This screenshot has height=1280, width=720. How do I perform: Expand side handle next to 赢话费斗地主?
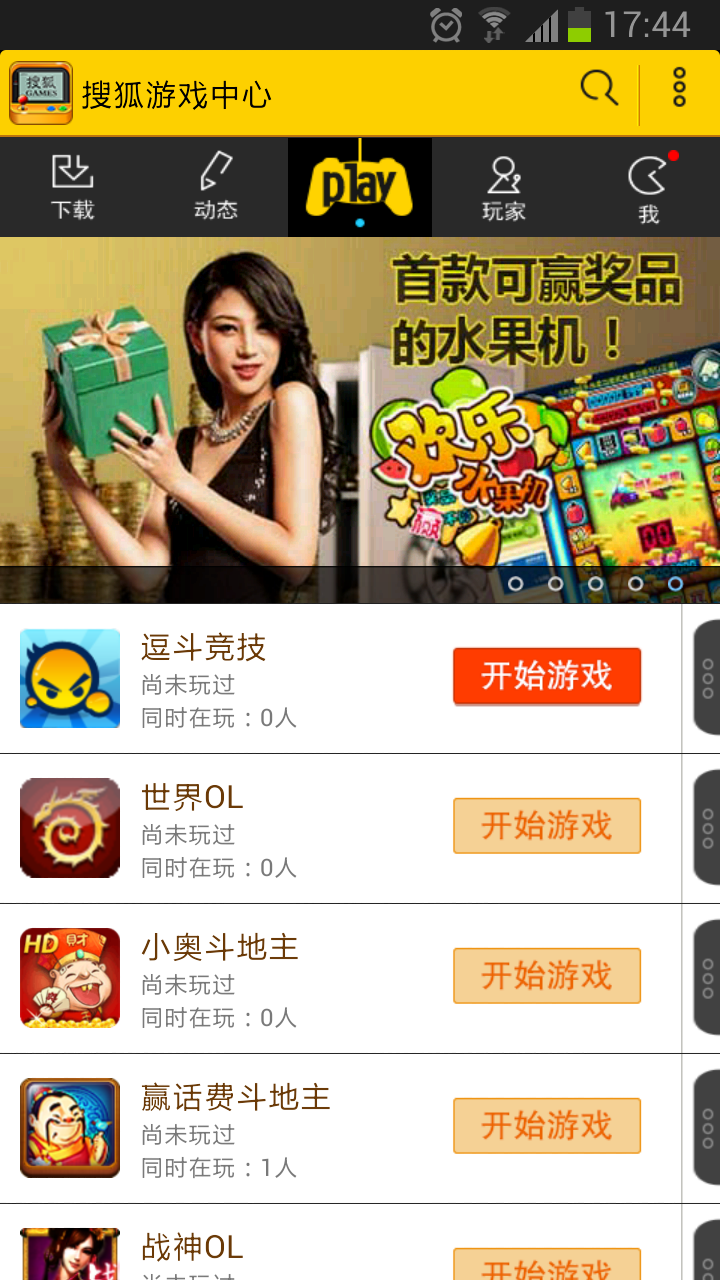coord(706,1128)
